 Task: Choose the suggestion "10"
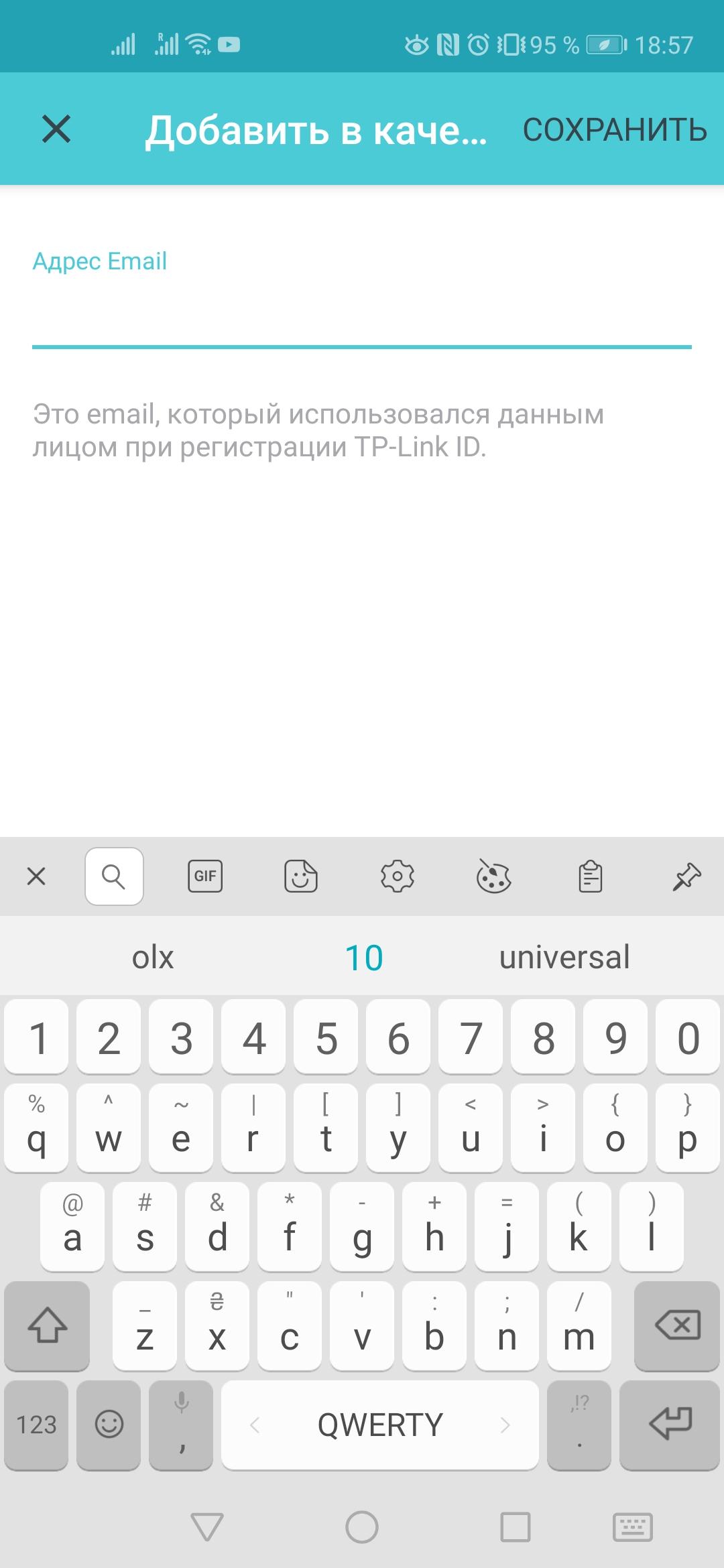364,957
